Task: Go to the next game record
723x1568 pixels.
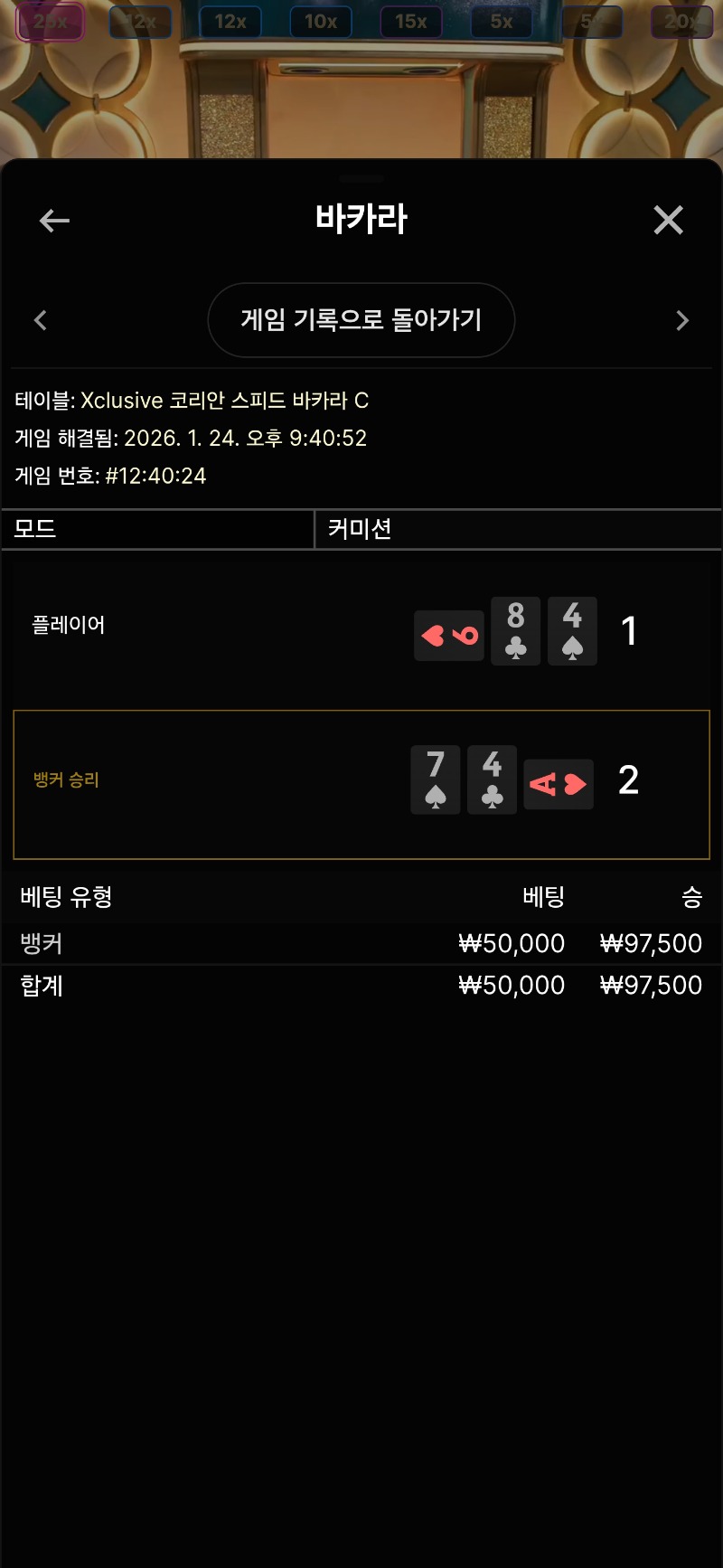Action: (682, 320)
